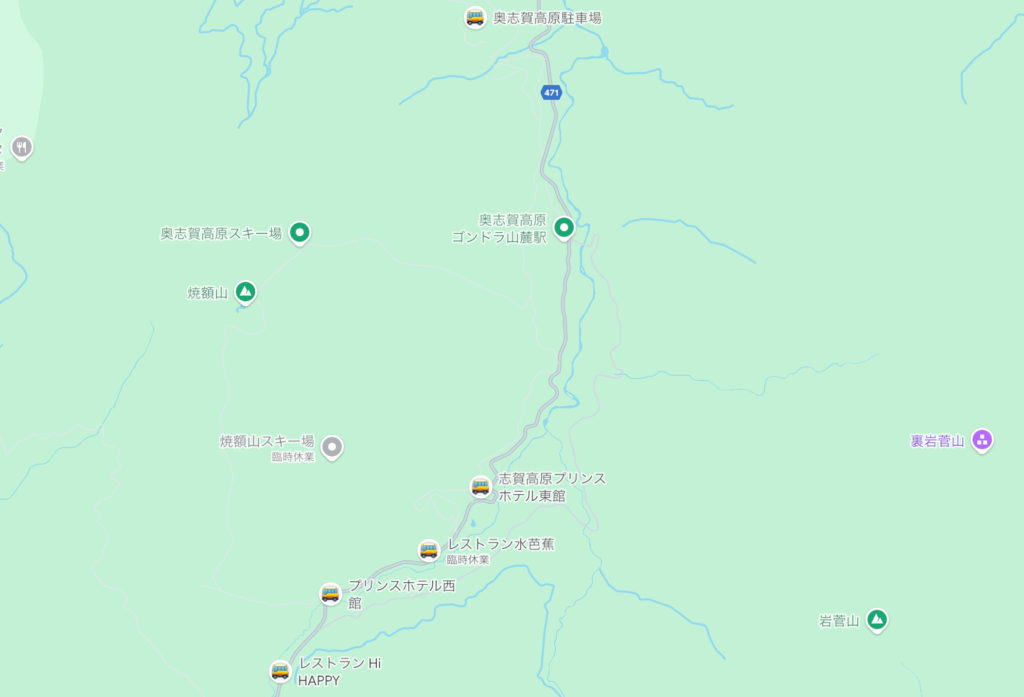
Task: Select the 焼額山スキー場 pin
Action: pos(332,446)
